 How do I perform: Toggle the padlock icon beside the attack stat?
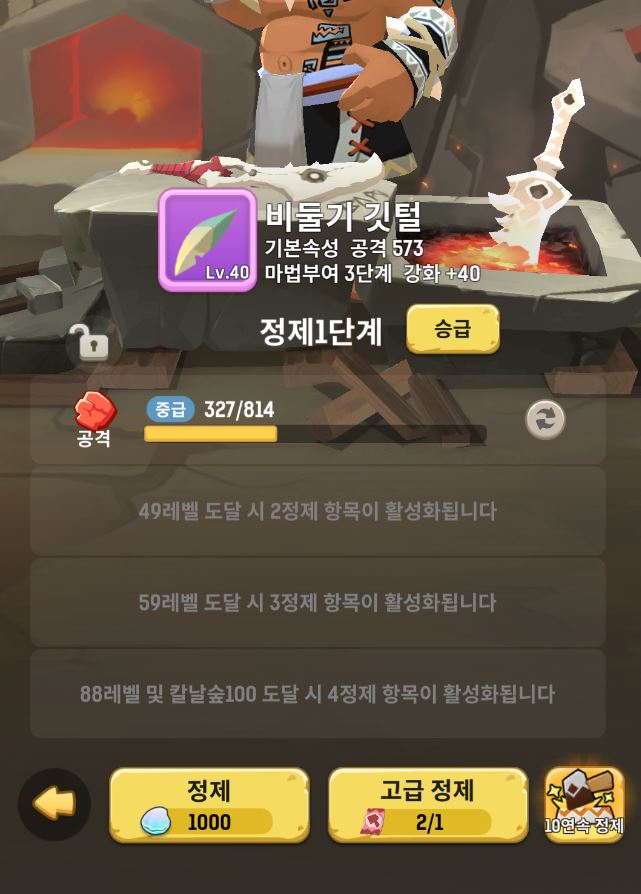coord(93,346)
